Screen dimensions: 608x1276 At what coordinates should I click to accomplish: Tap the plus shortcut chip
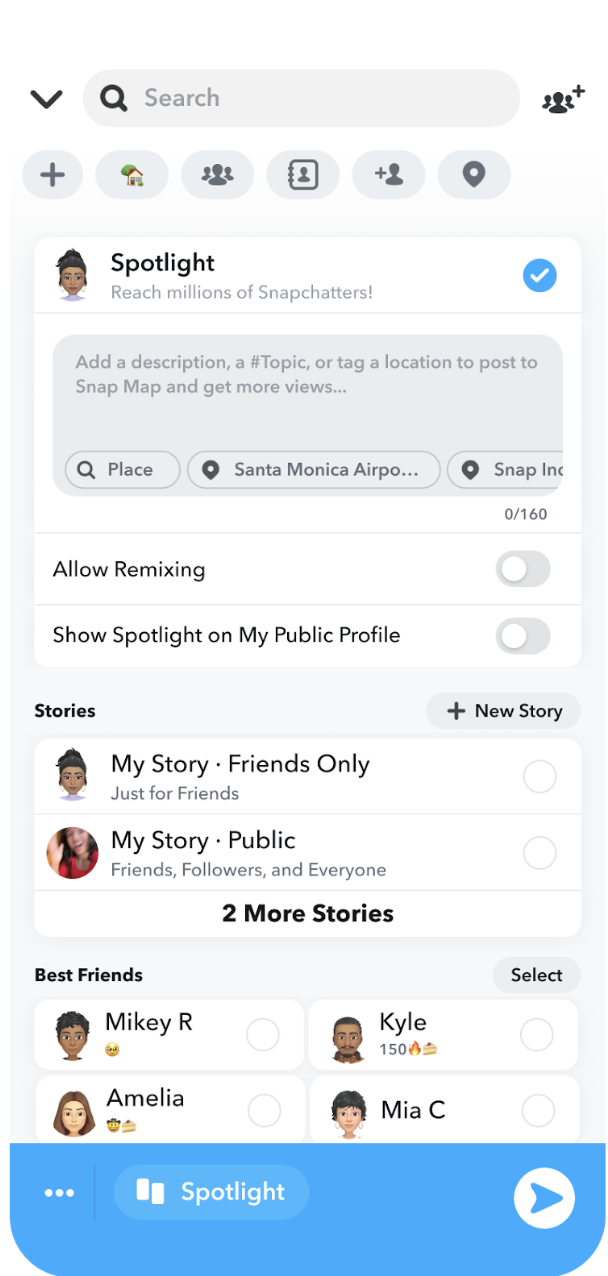pyautogui.click(x=52, y=175)
